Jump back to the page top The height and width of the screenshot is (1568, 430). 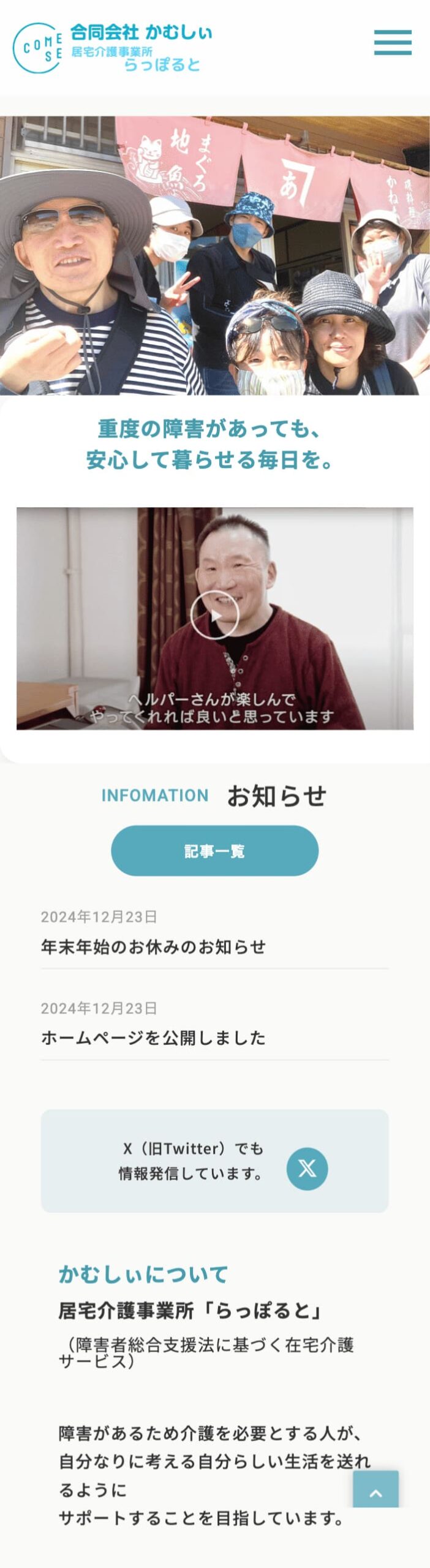click(x=375, y=1489)
